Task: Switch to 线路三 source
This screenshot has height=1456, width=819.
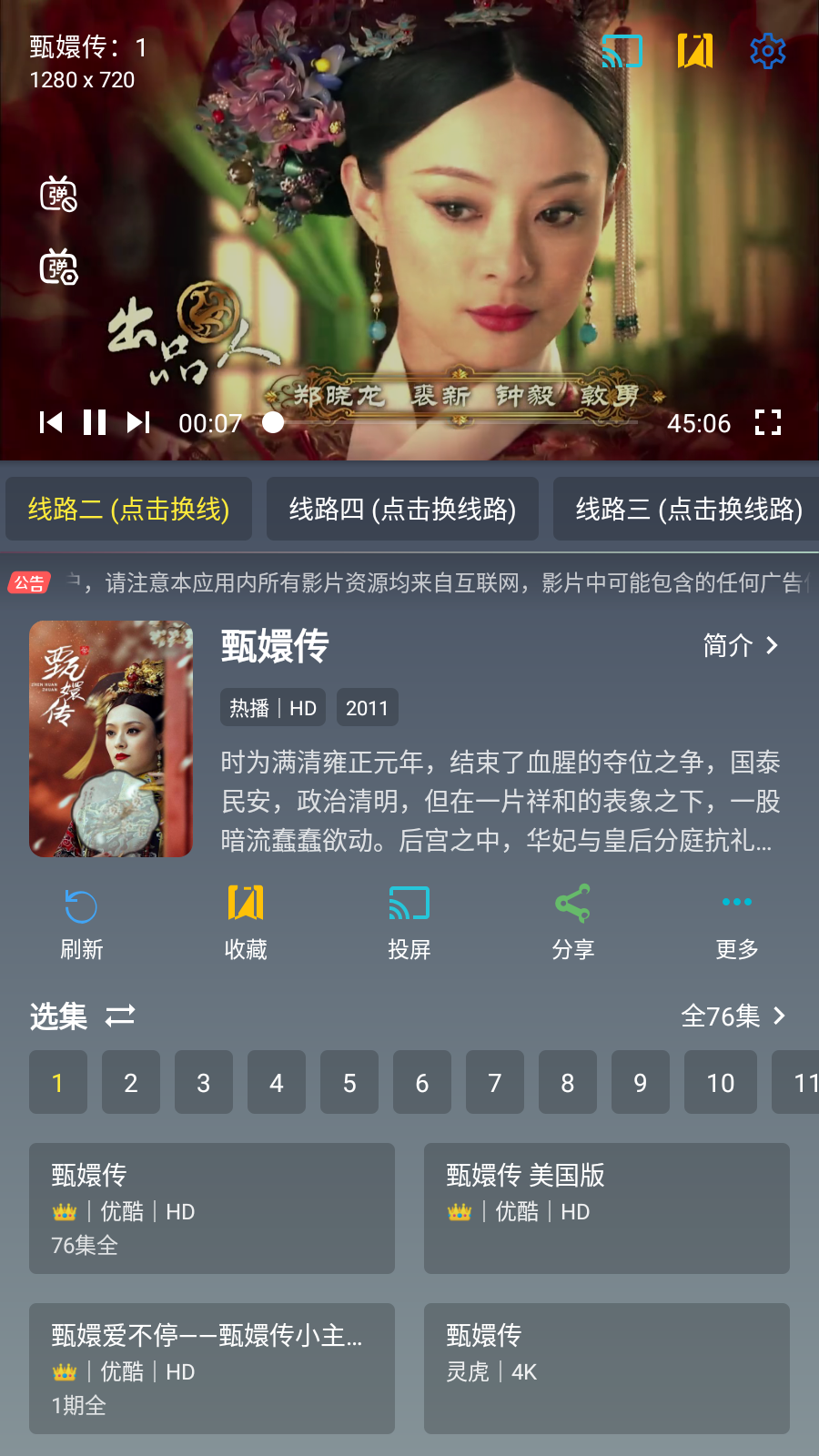Action: coord(688,509)
